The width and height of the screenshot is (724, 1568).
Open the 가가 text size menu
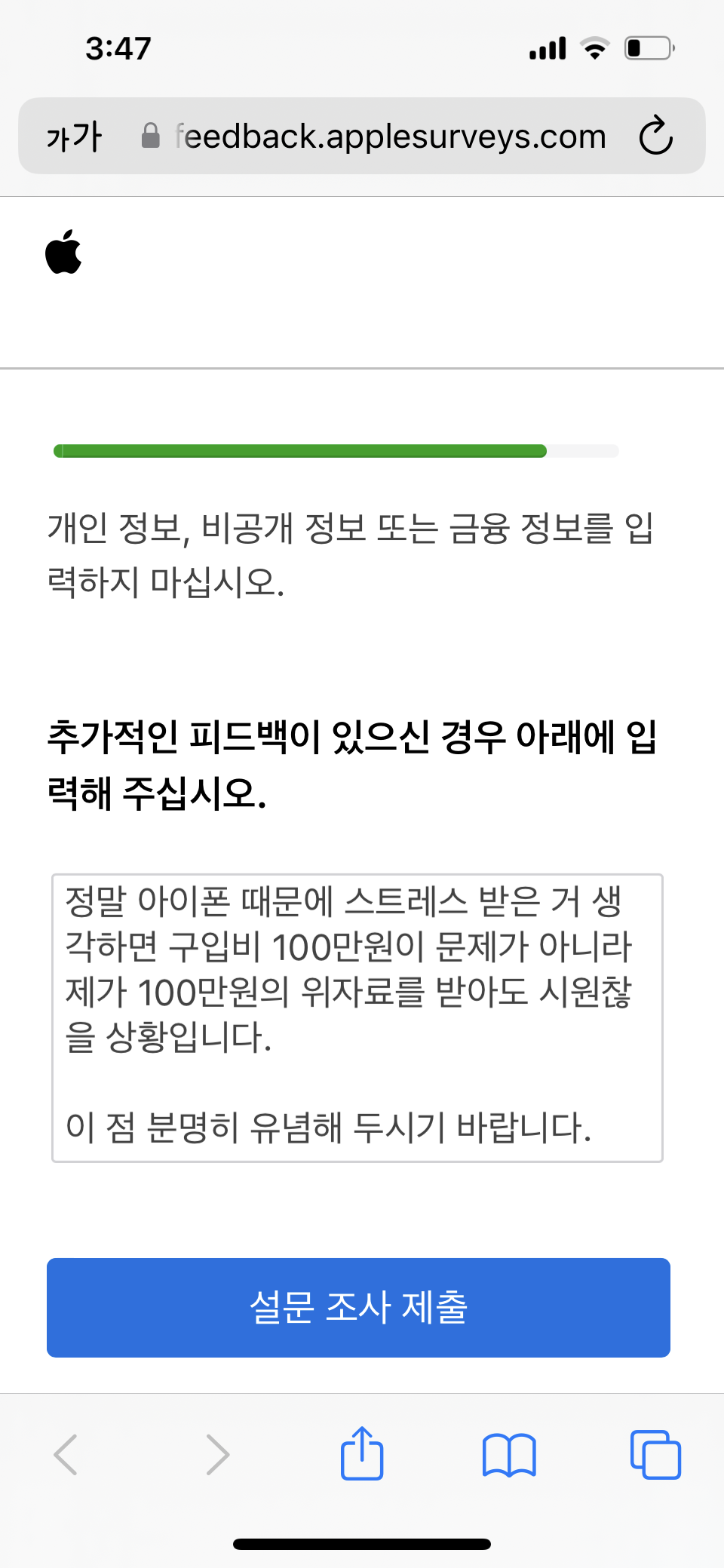(x=74, y=137)
